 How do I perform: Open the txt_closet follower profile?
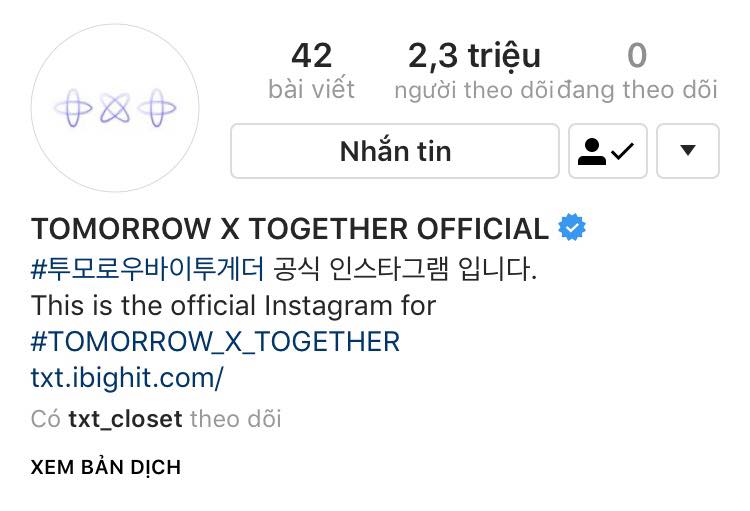pyautogui.click(x=125, y=419)
